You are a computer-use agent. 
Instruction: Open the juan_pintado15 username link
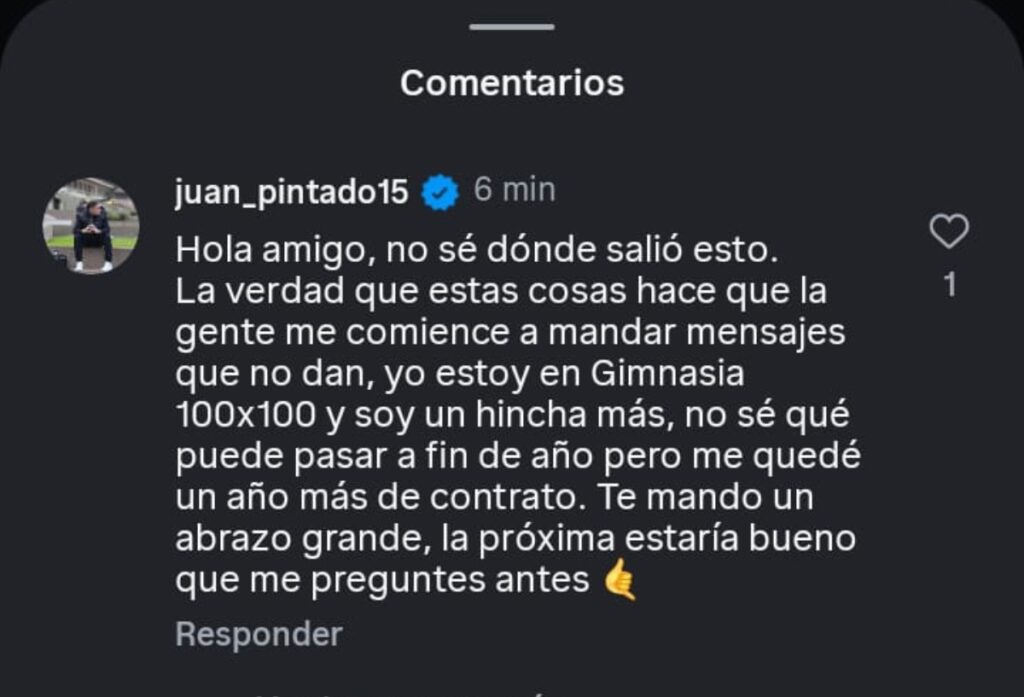(291, 191)
